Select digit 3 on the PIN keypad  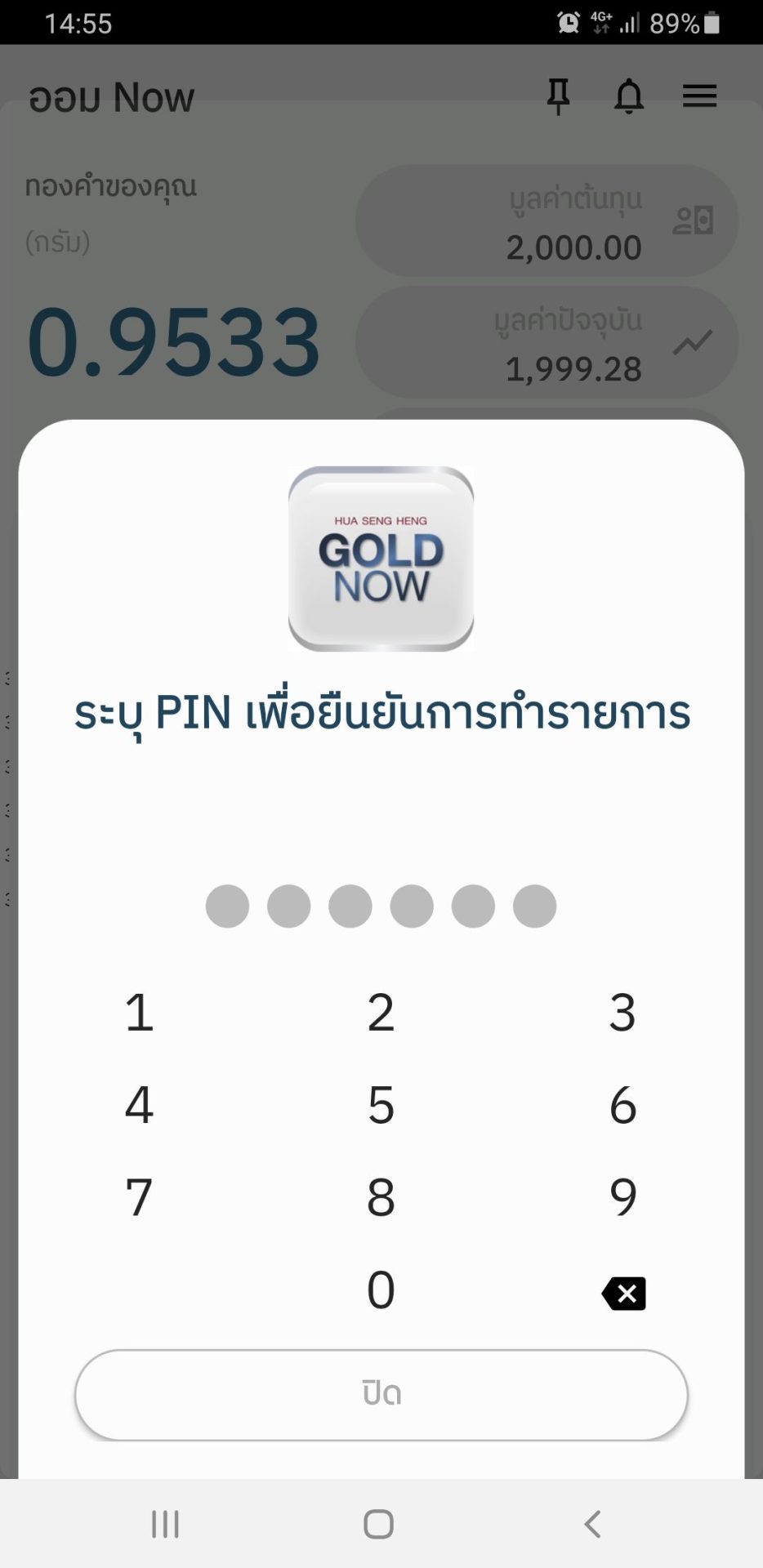click(622, 1013)
